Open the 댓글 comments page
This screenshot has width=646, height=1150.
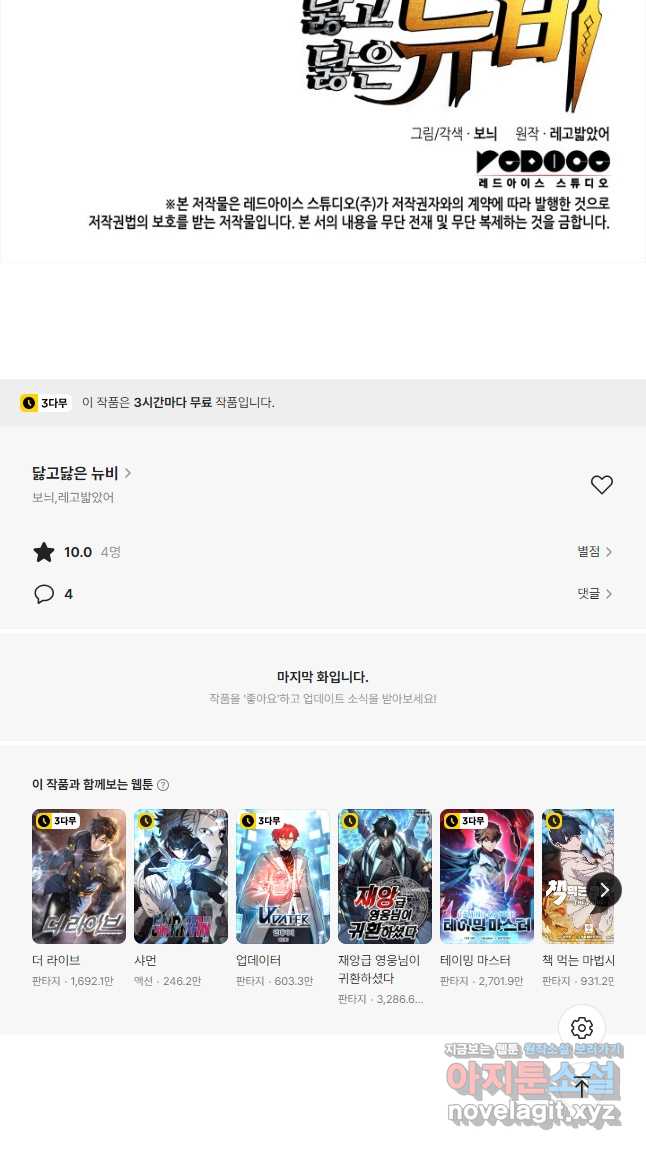[594, 594]
